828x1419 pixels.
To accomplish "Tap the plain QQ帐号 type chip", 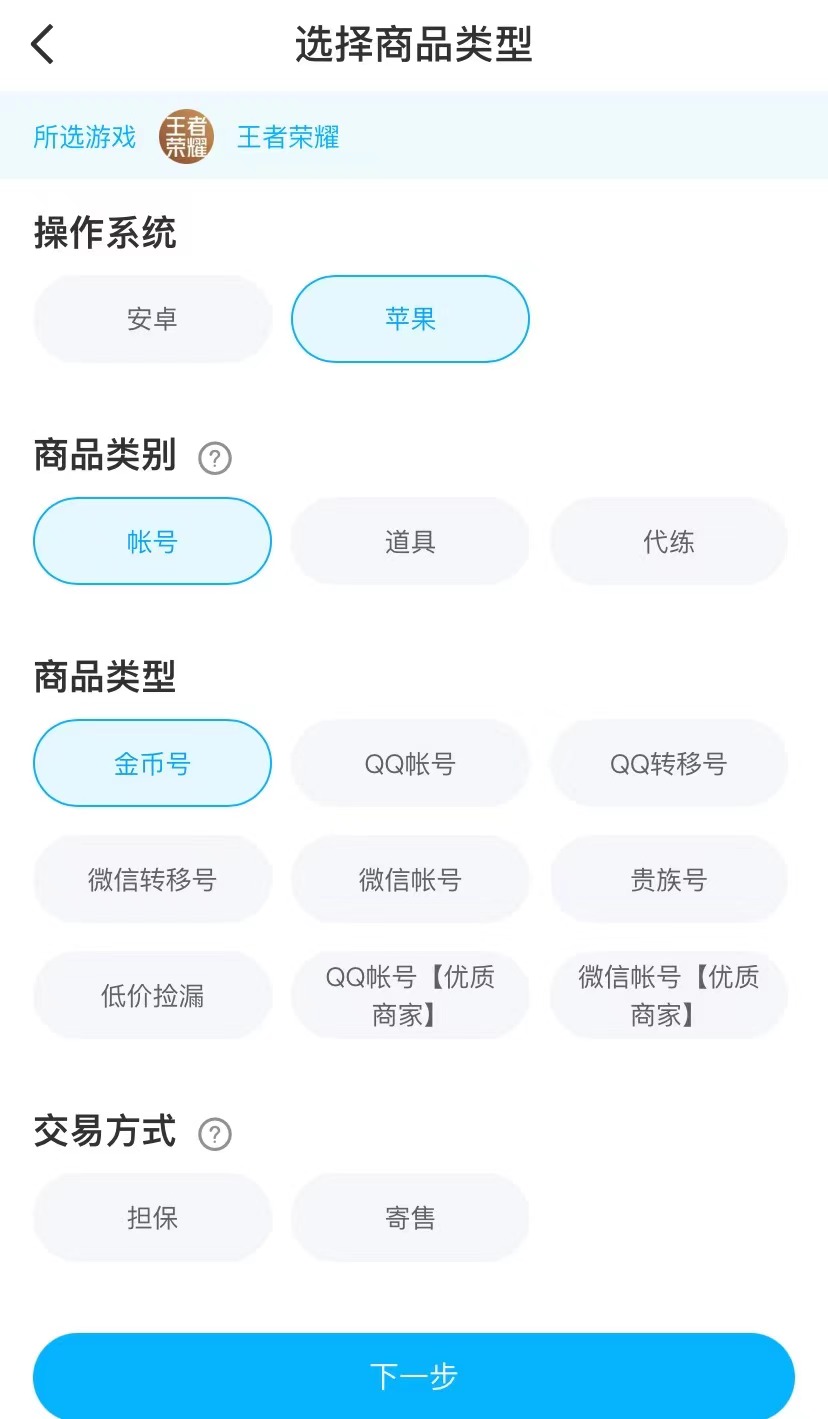I will pos(410,763).
